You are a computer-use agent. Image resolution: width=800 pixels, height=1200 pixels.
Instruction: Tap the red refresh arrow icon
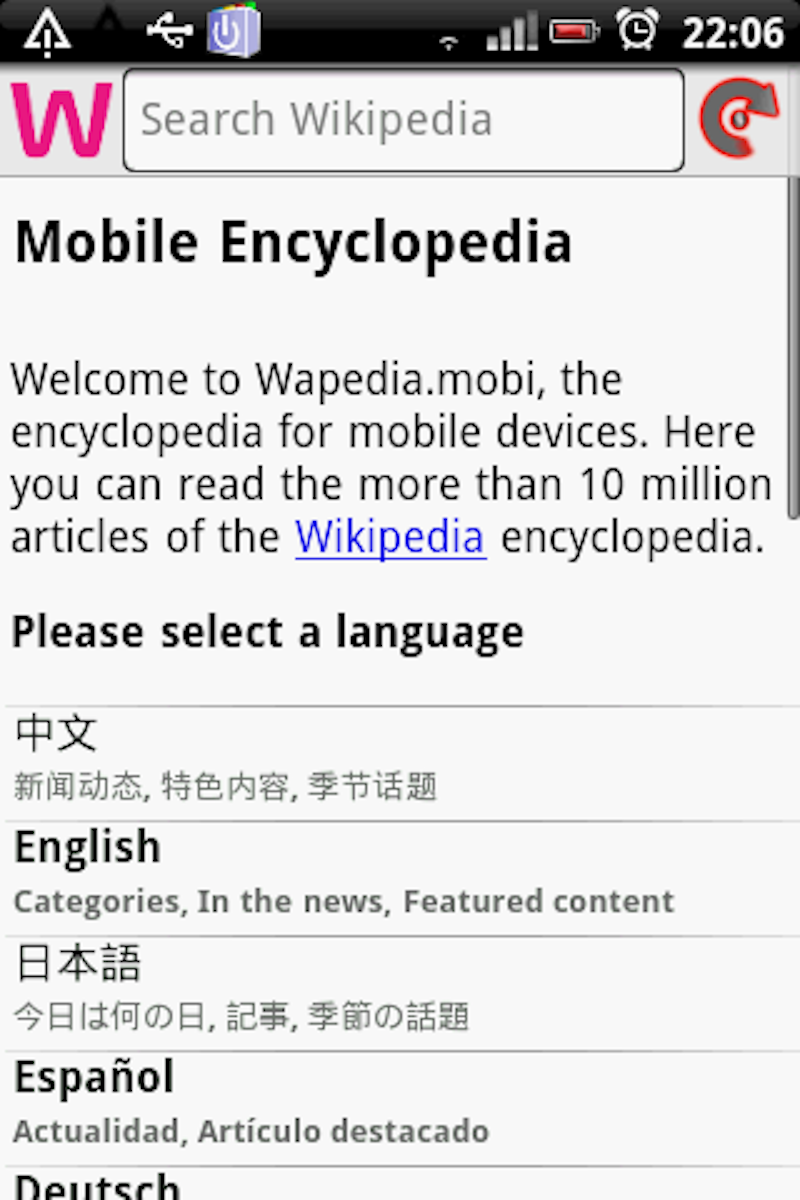(x=740, y=120)
